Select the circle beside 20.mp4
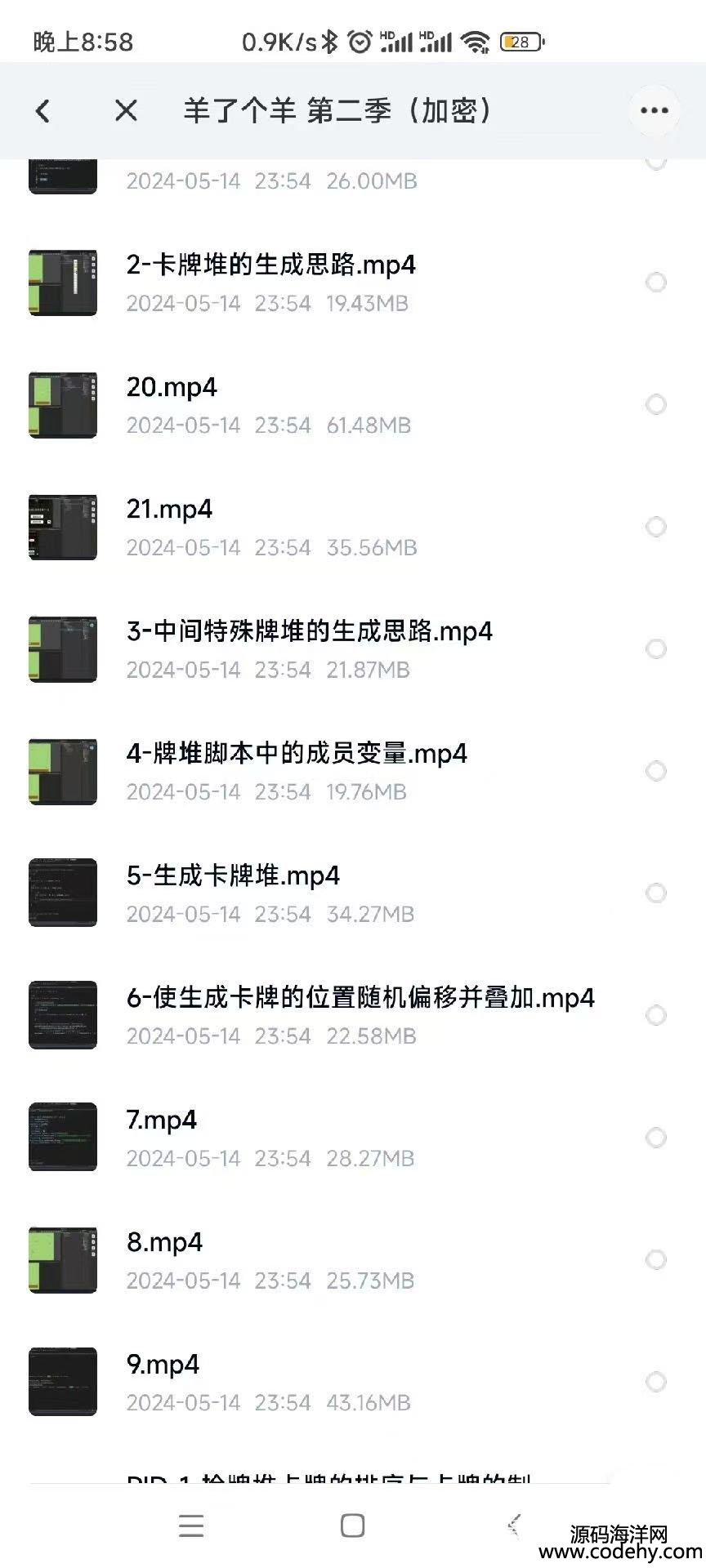 coord(655,404)
